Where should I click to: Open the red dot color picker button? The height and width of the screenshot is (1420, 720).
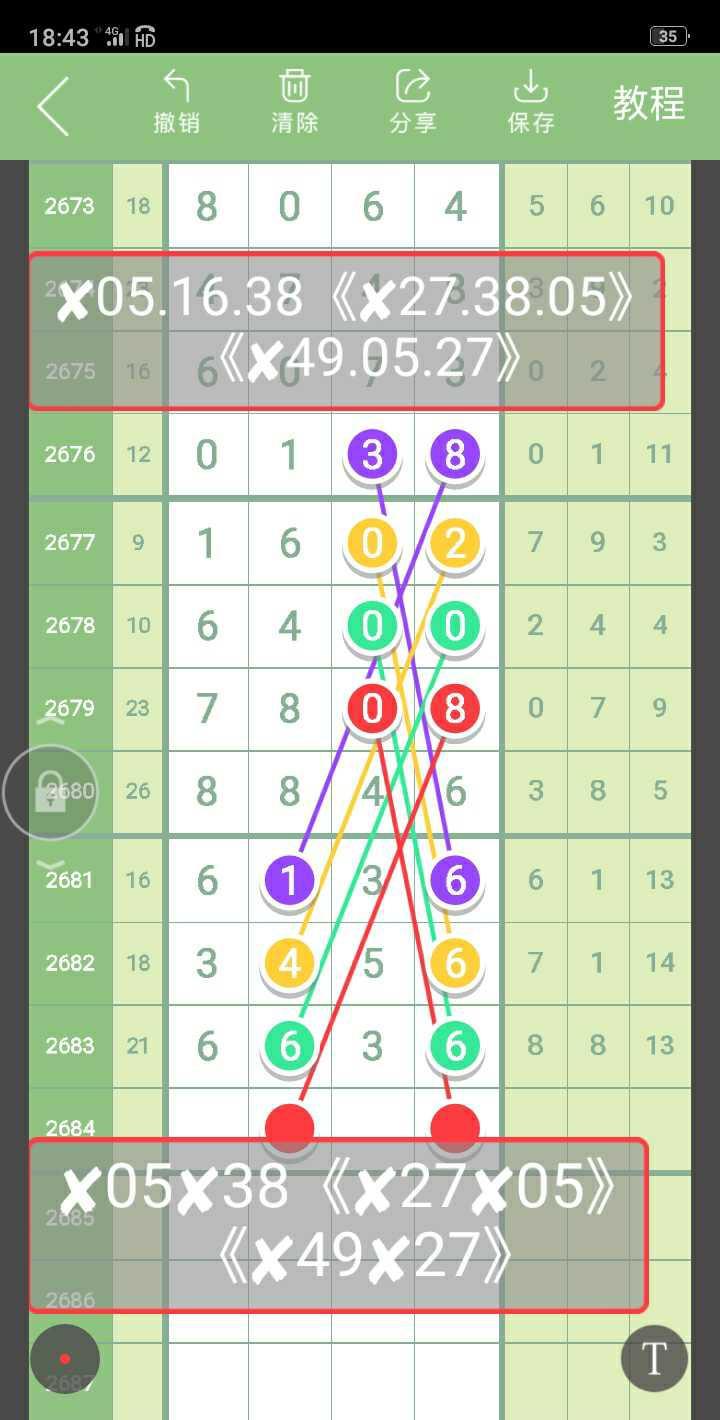point(65,1359)
